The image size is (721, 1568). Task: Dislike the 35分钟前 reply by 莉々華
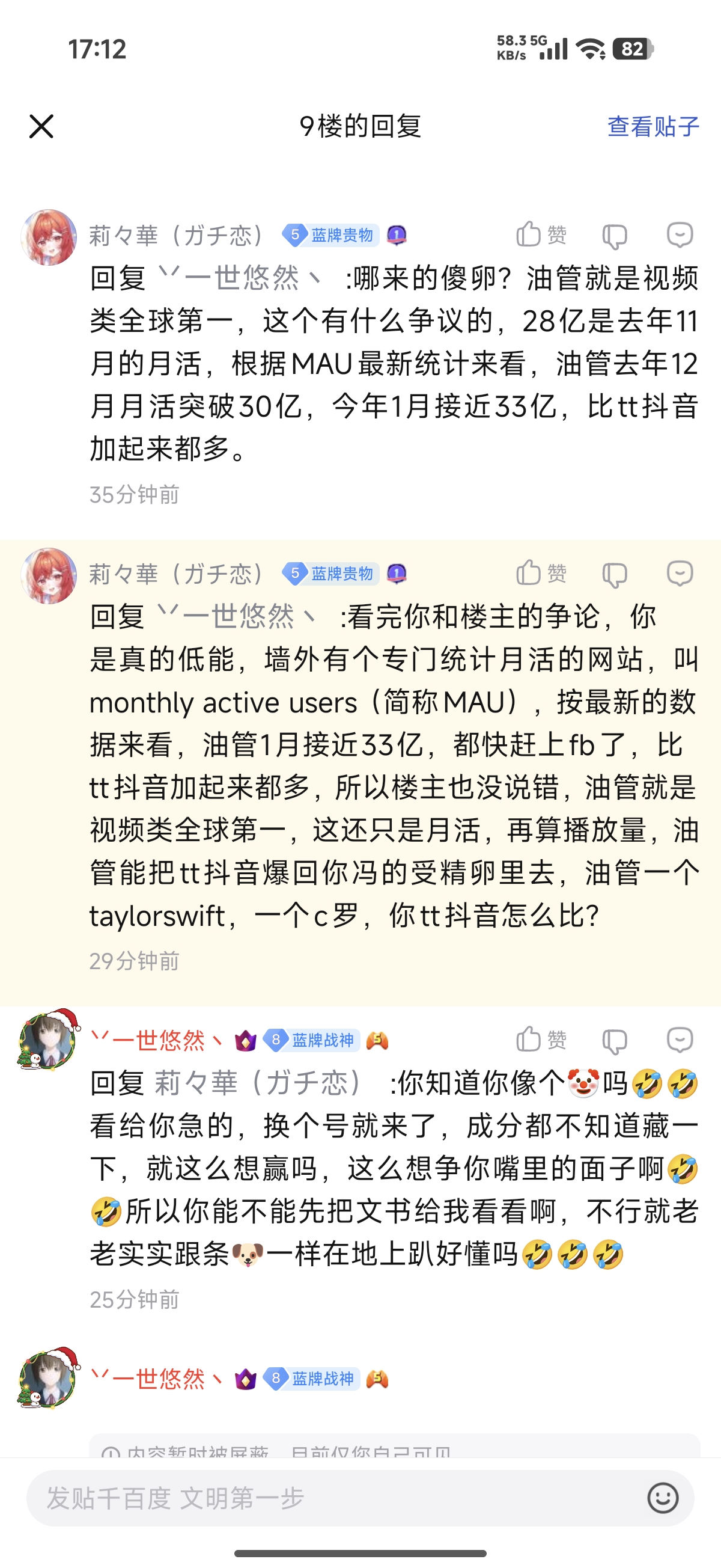coord(614,236)
